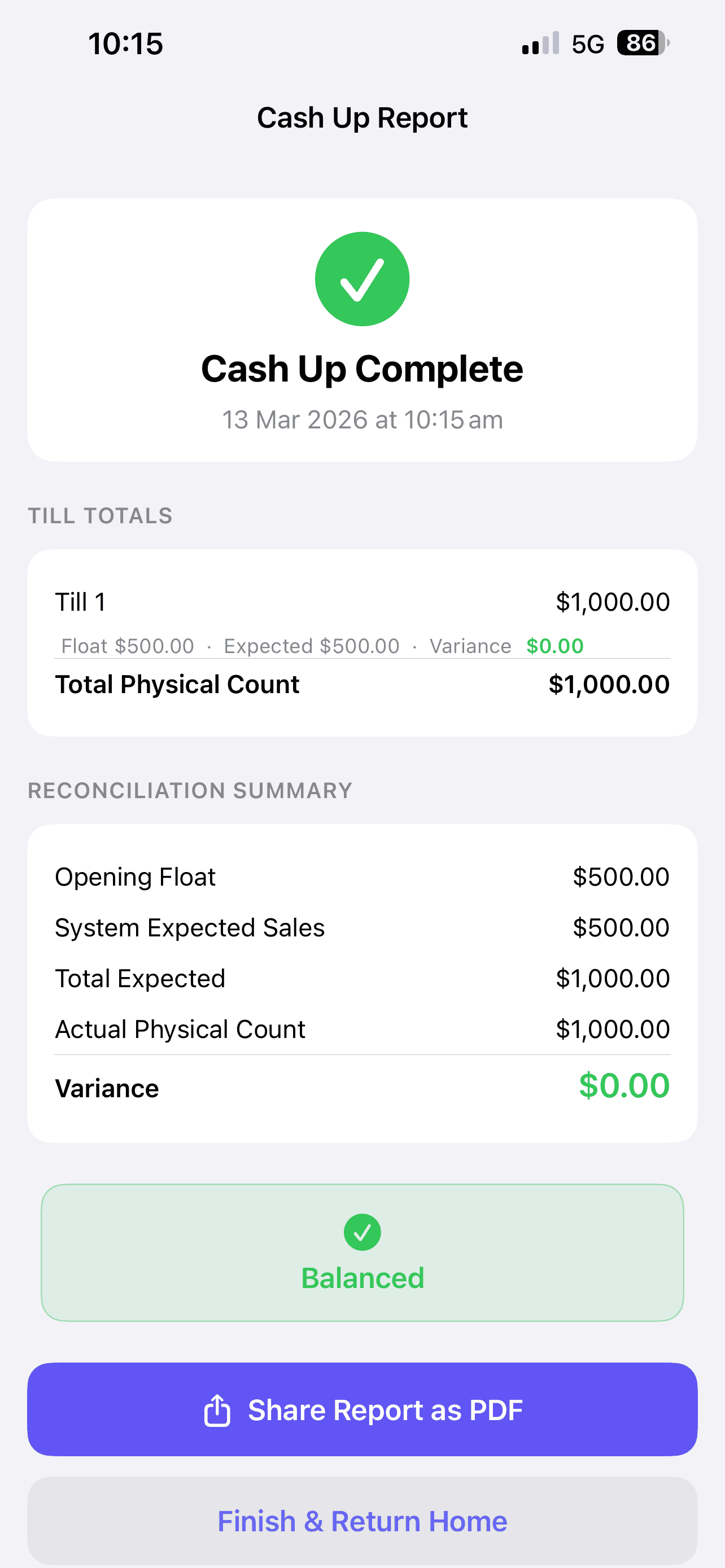
Task: Select the Opening Float line
Action: pyautogui.click(x=362, y=877)
